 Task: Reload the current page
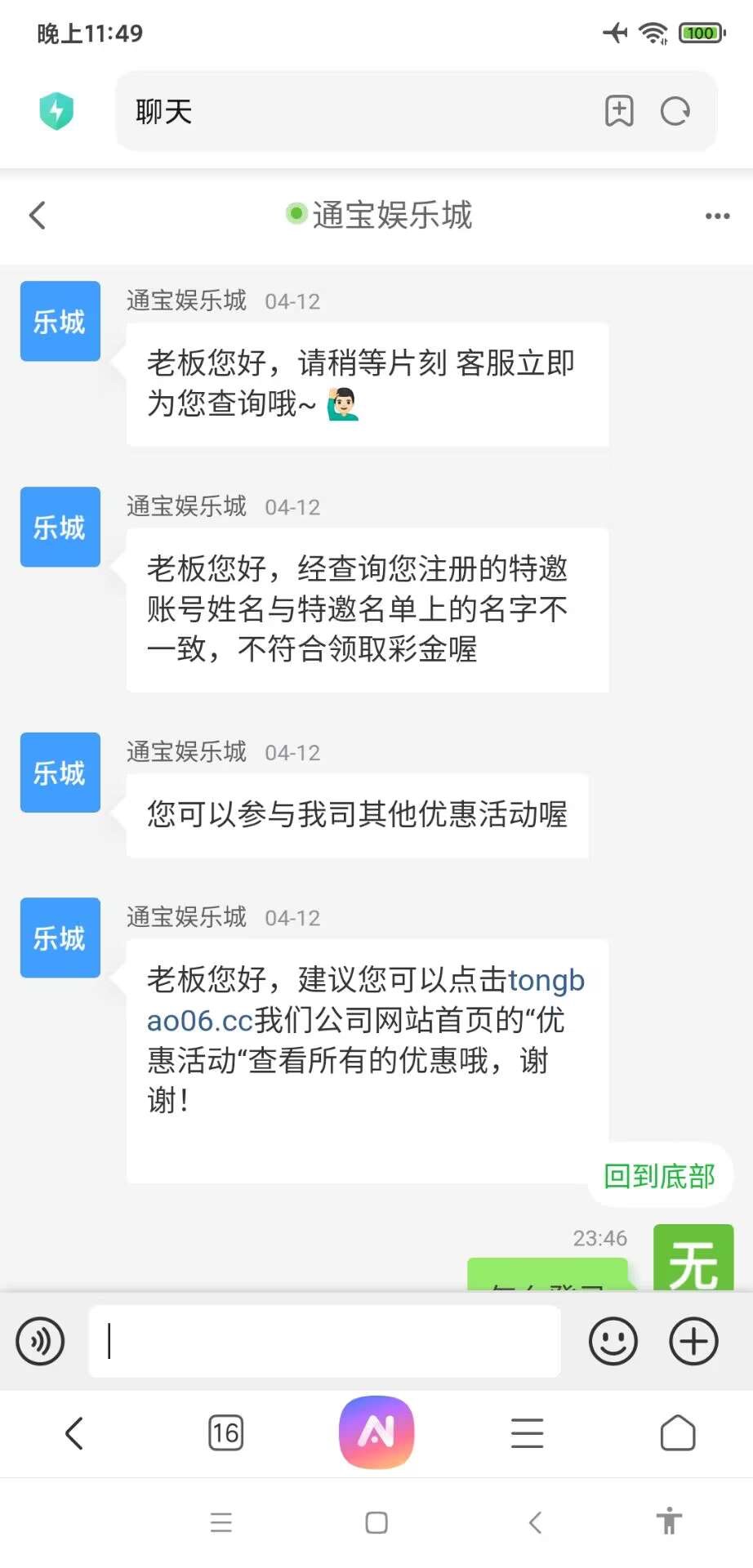[675, 111]
